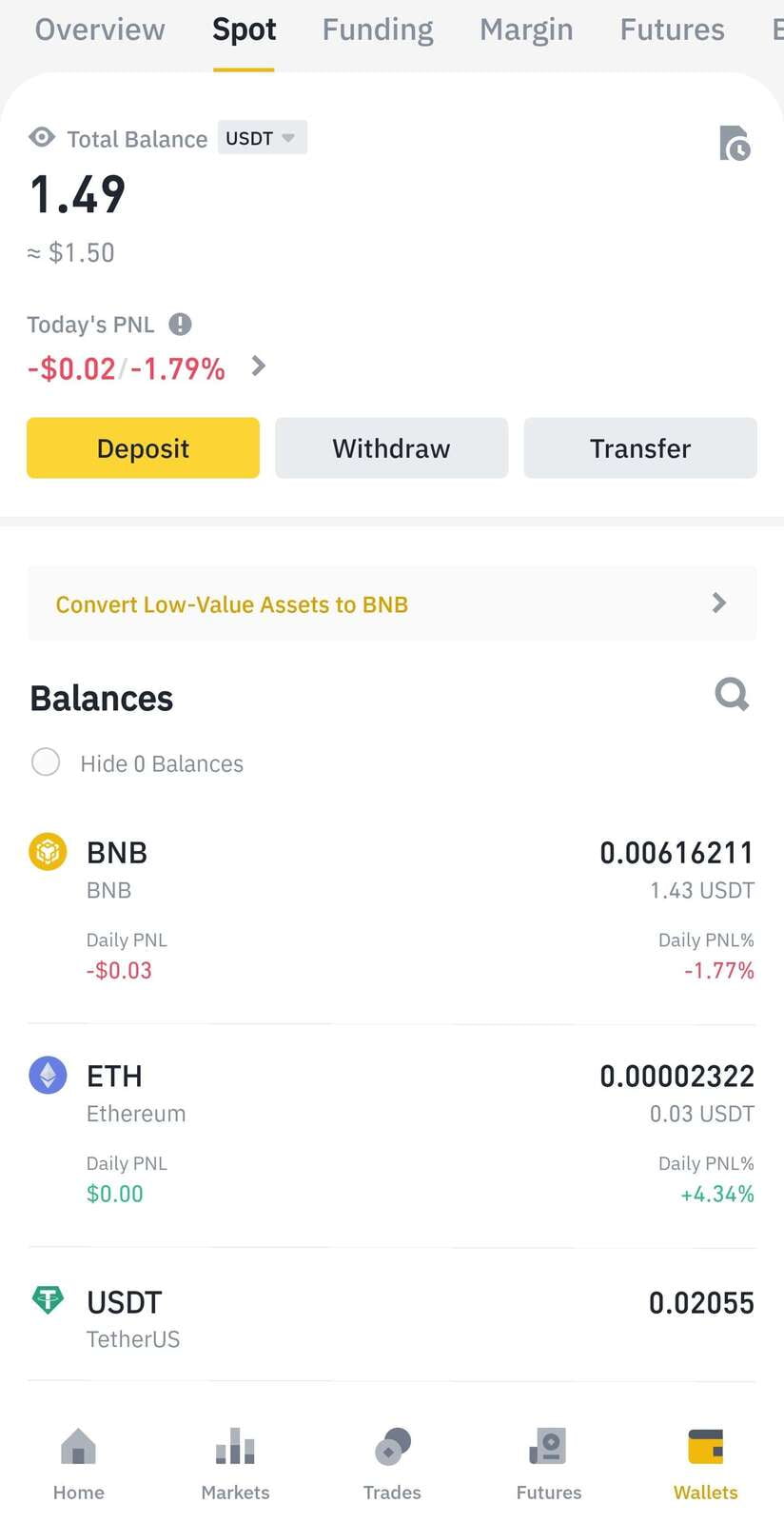This screenshot has height=1523, width=784.
Task: Open Convert Low-Value Assets to BNB
Action: coord(392,603)
